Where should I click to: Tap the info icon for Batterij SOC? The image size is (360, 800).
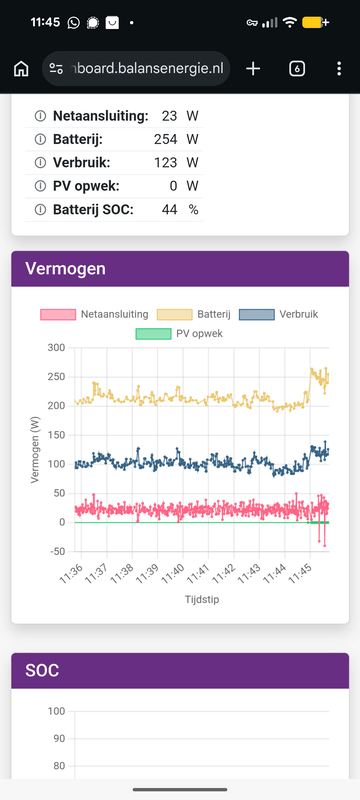coord(40,210)
